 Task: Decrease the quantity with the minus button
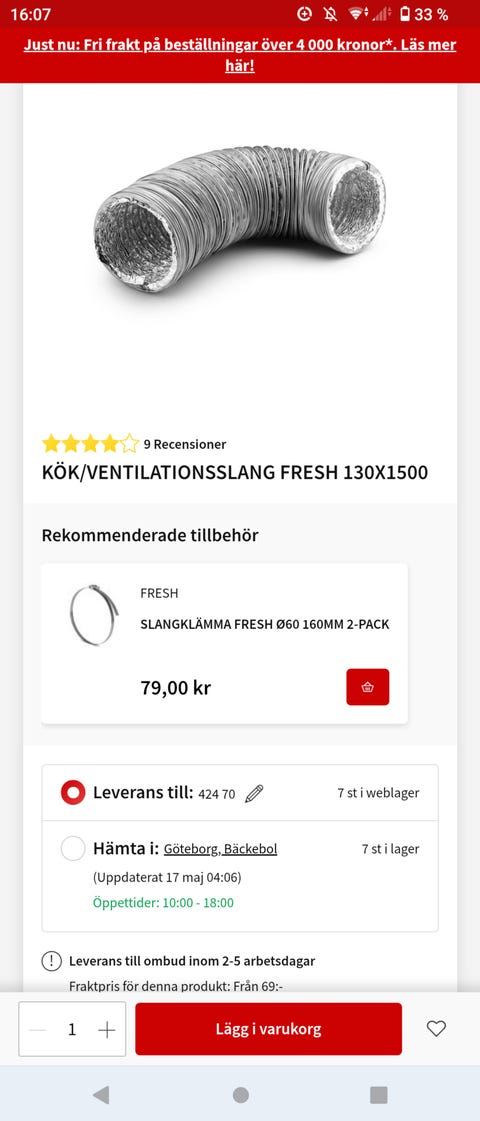38,1029
